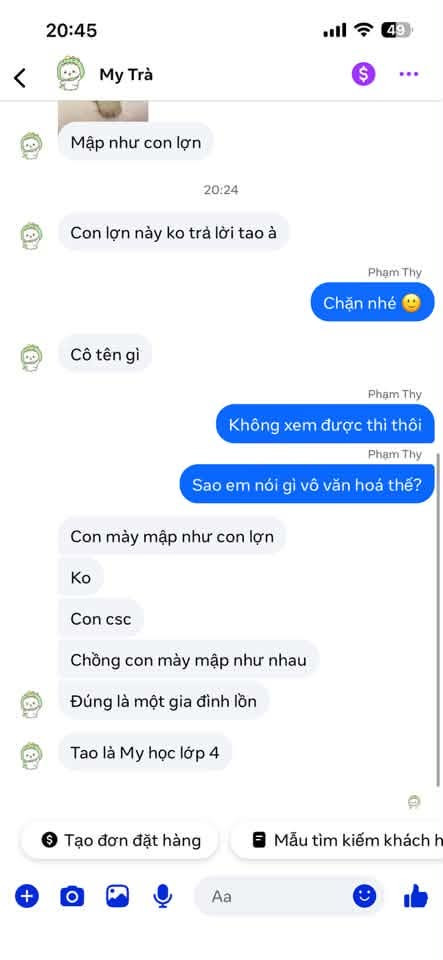The height and width of the screenshot is (960, 443).
Task: Go back using the back arrow
Action: tap(20, 78)
